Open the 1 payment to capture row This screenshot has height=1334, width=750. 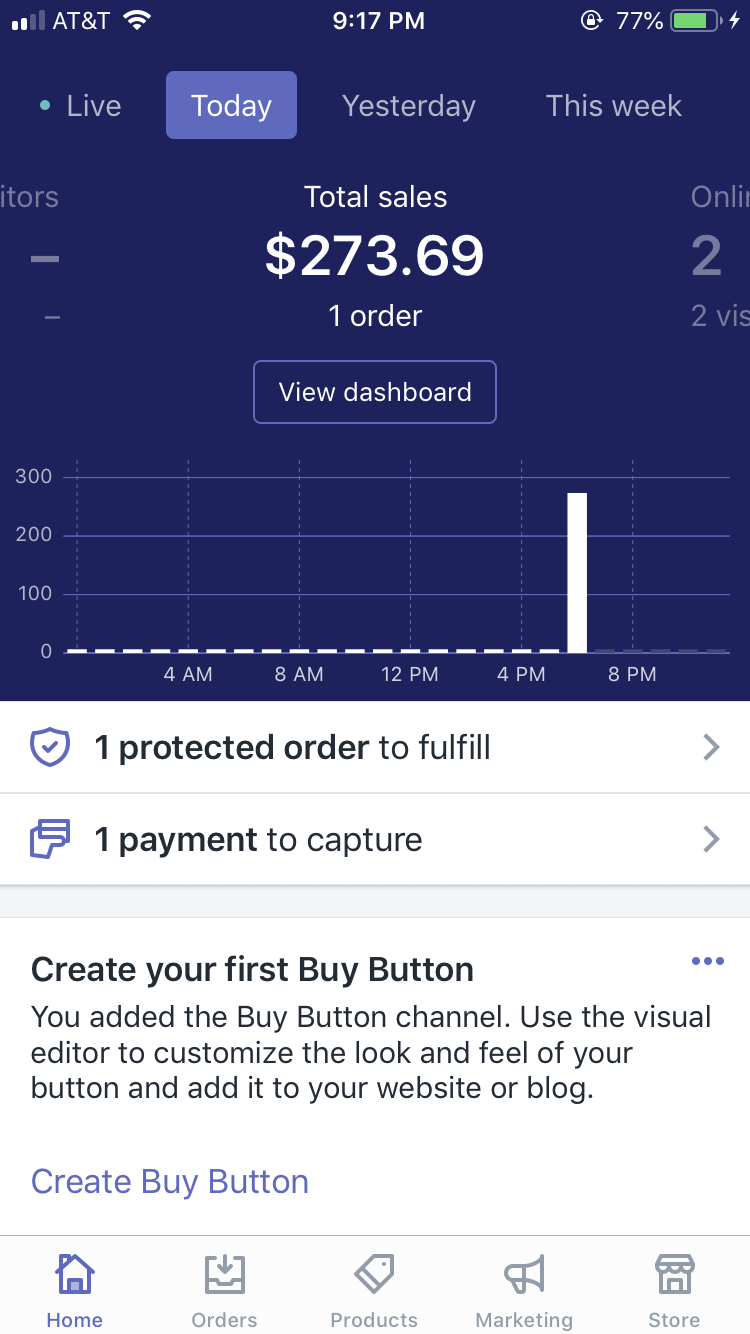(x=375, y=840)
